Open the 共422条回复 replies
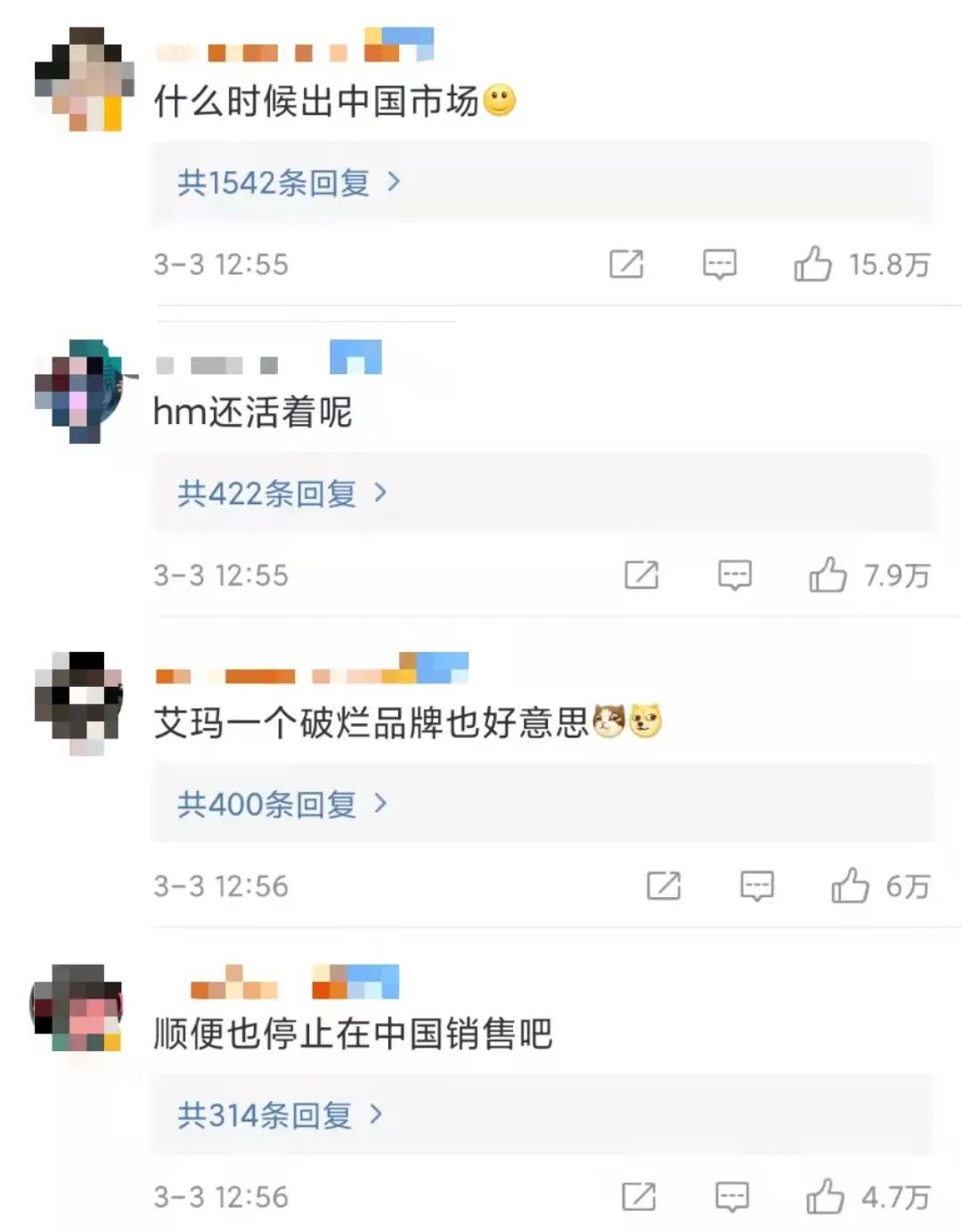Screen dimensions: 962x1232 (281, 493)
